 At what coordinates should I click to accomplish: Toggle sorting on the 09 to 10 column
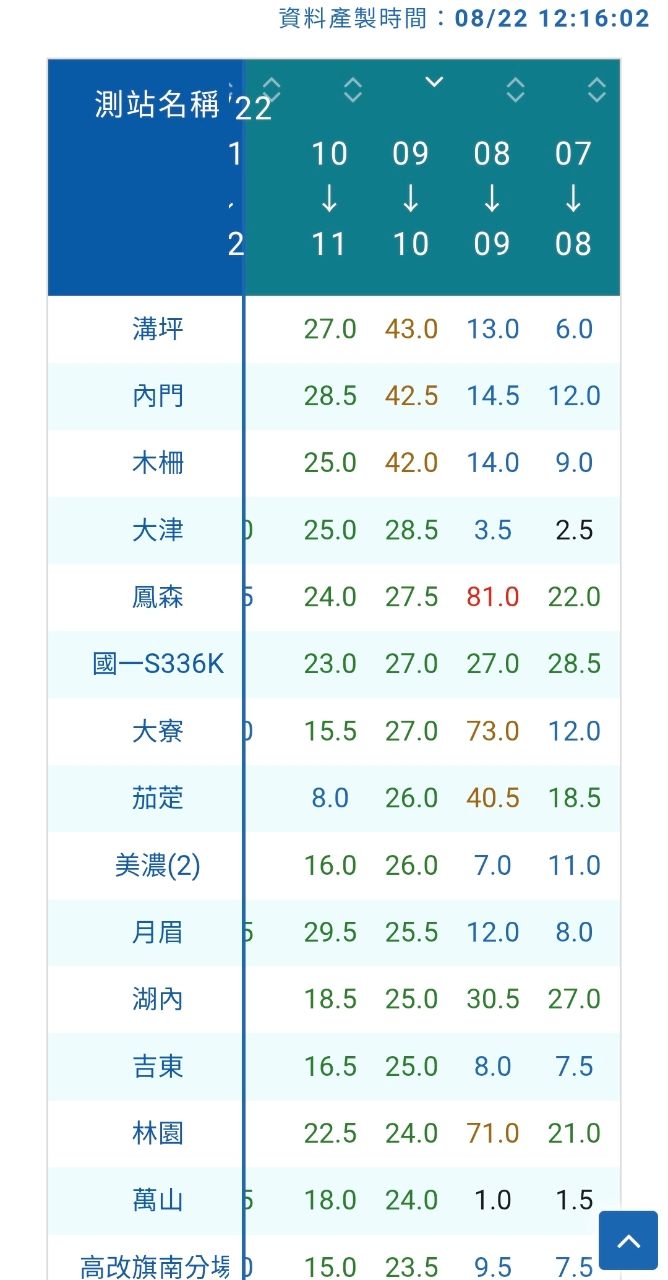pos(433,82)
